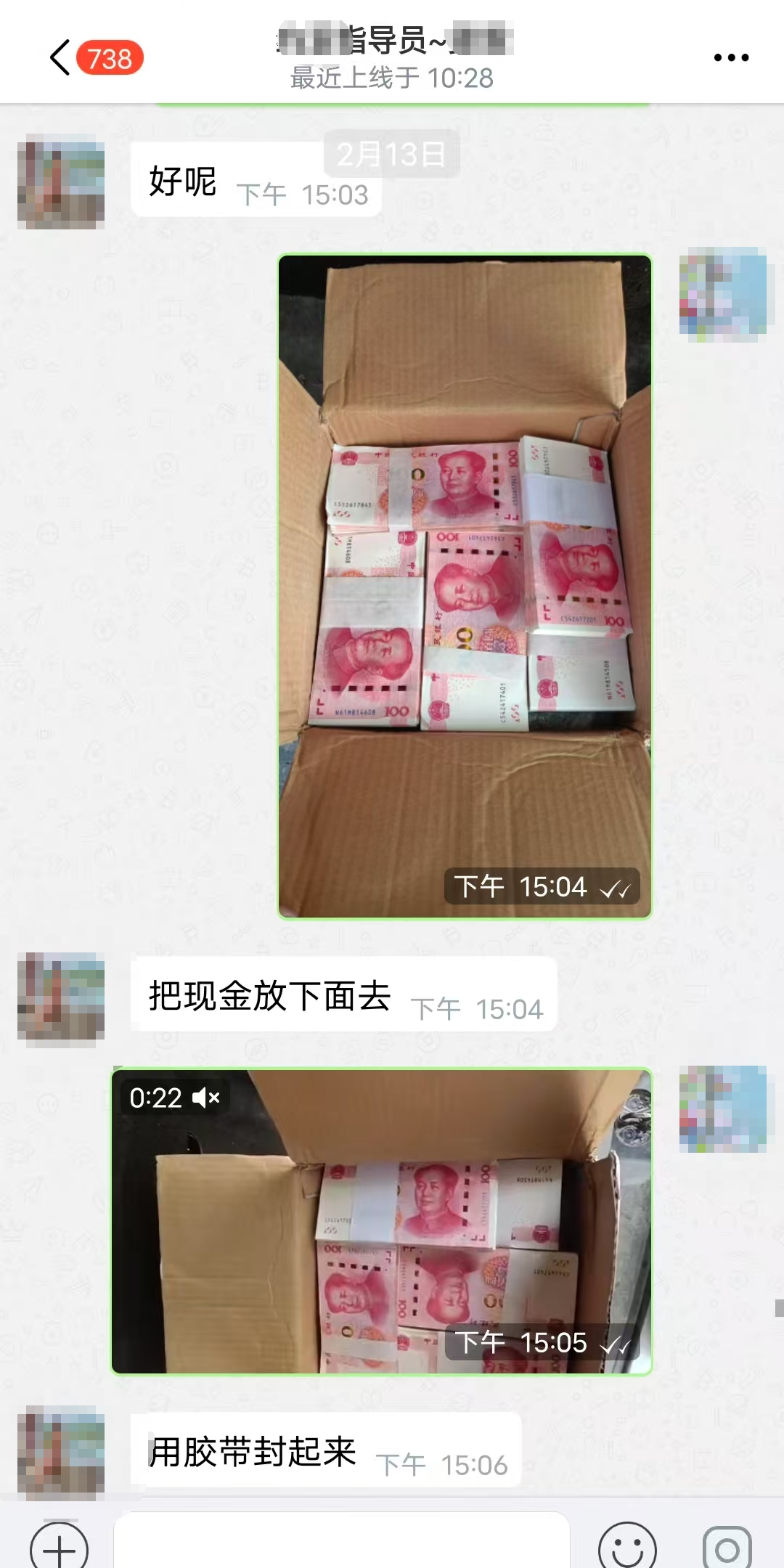Screen dimensions: 784x1568
Task: Go back to the chat list
Action: tap(62, 58)
